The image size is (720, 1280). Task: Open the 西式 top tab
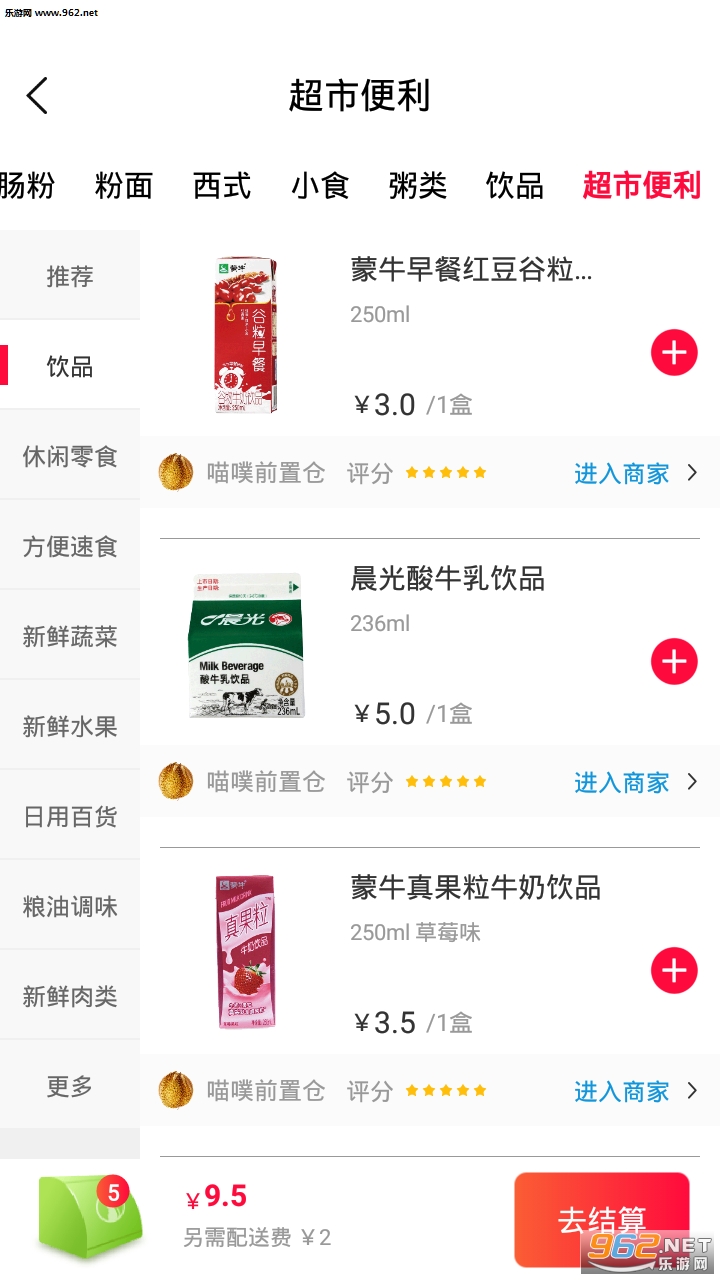click(x=221, y=185)
